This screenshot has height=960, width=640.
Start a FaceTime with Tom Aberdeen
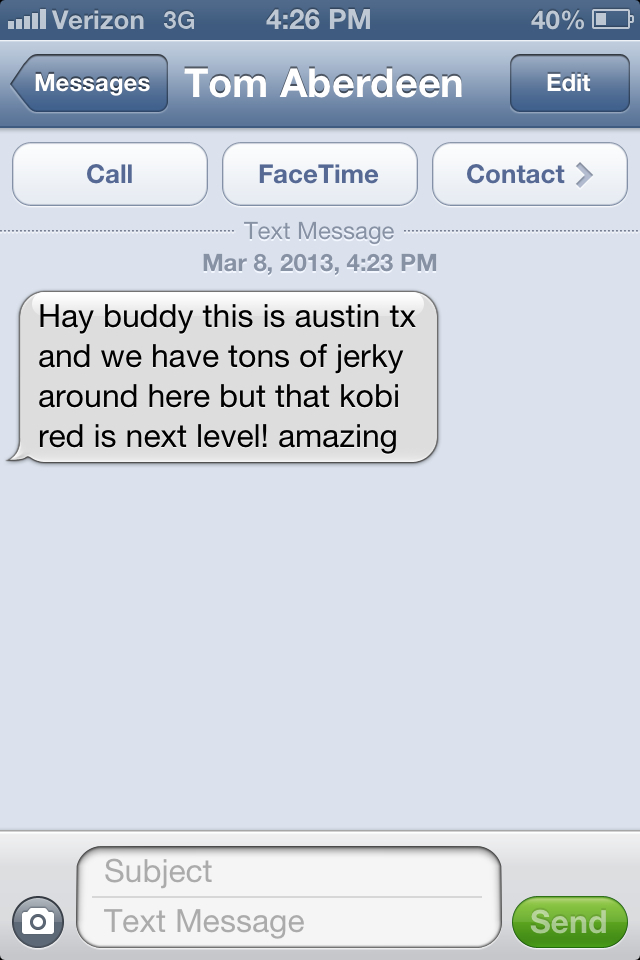click(x=319, y=175)
